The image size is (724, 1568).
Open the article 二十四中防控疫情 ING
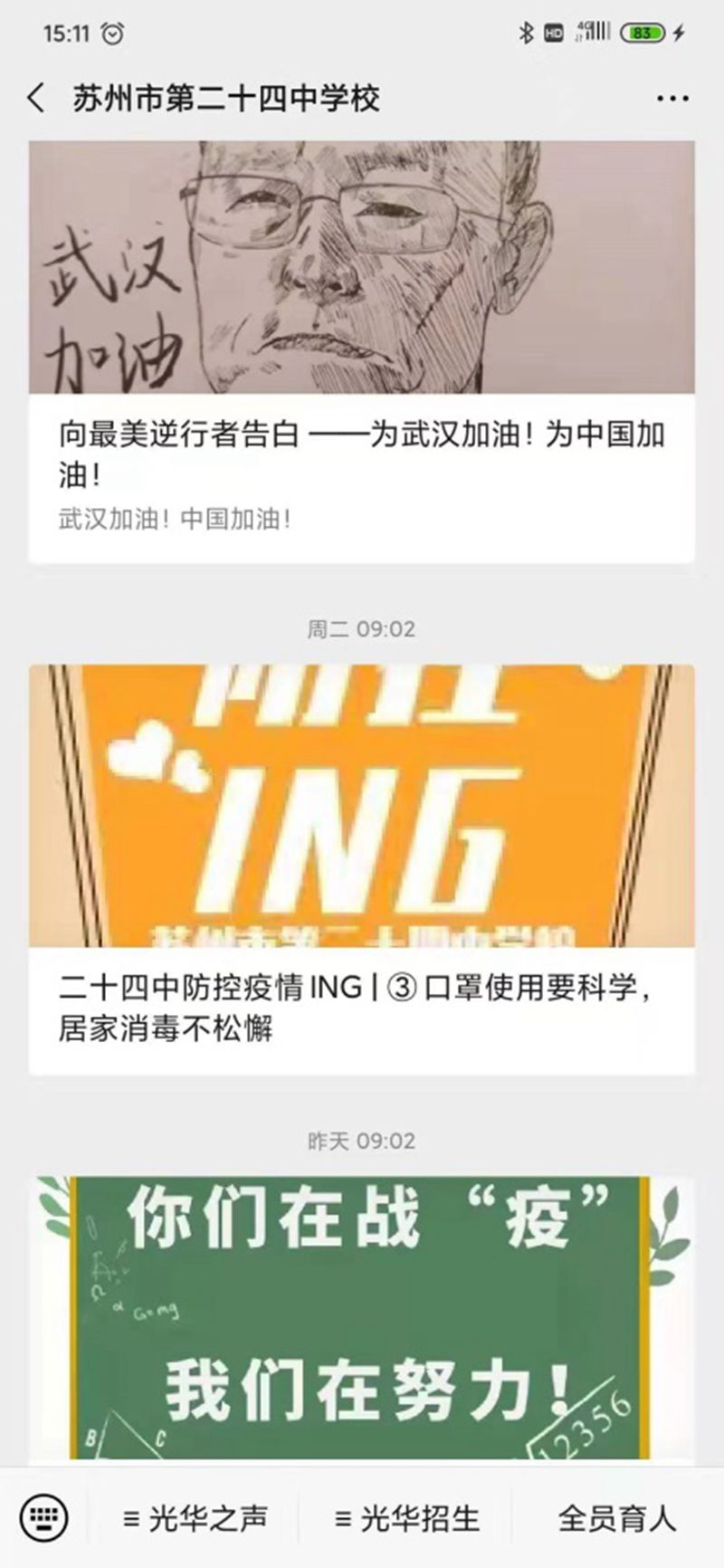[362, 1007]
